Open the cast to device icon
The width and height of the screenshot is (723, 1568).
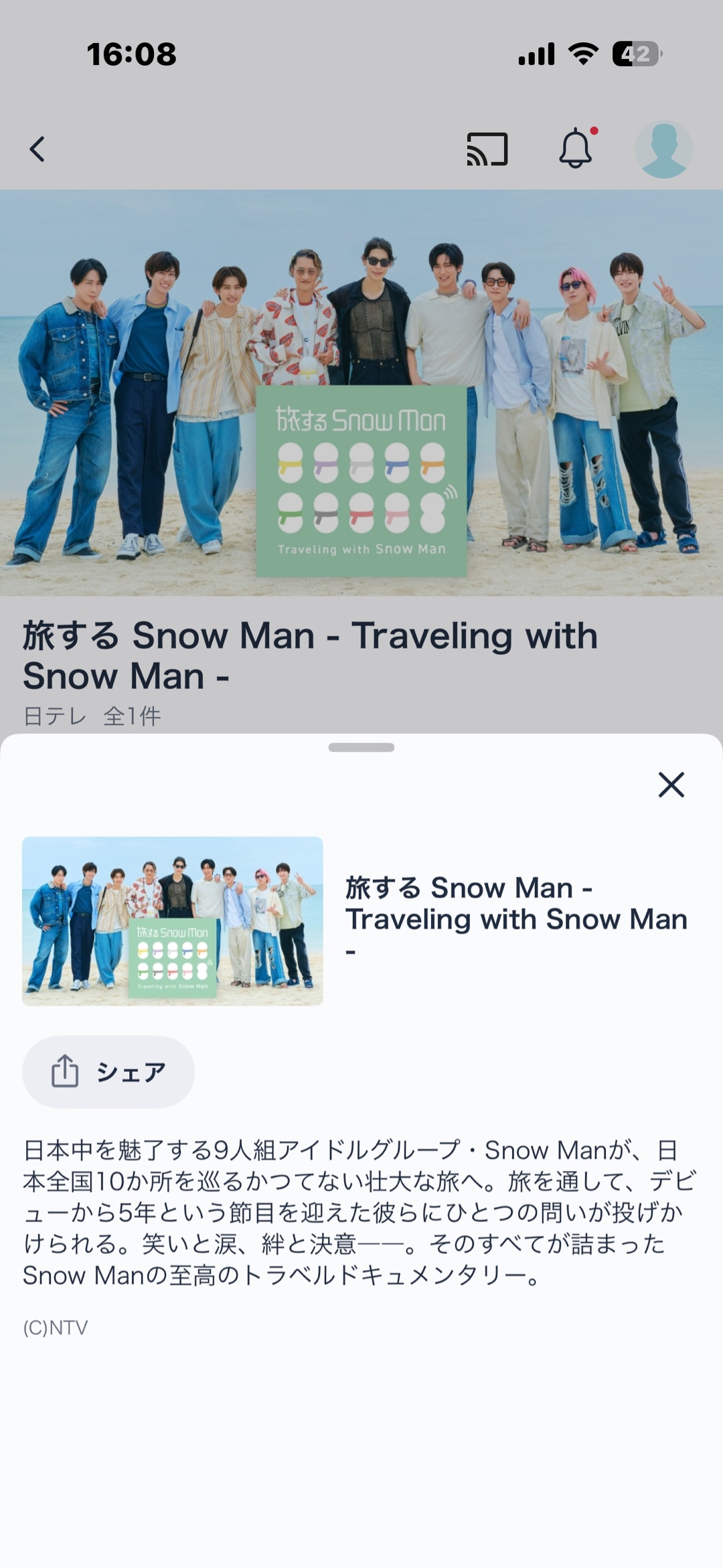point(487,149)
